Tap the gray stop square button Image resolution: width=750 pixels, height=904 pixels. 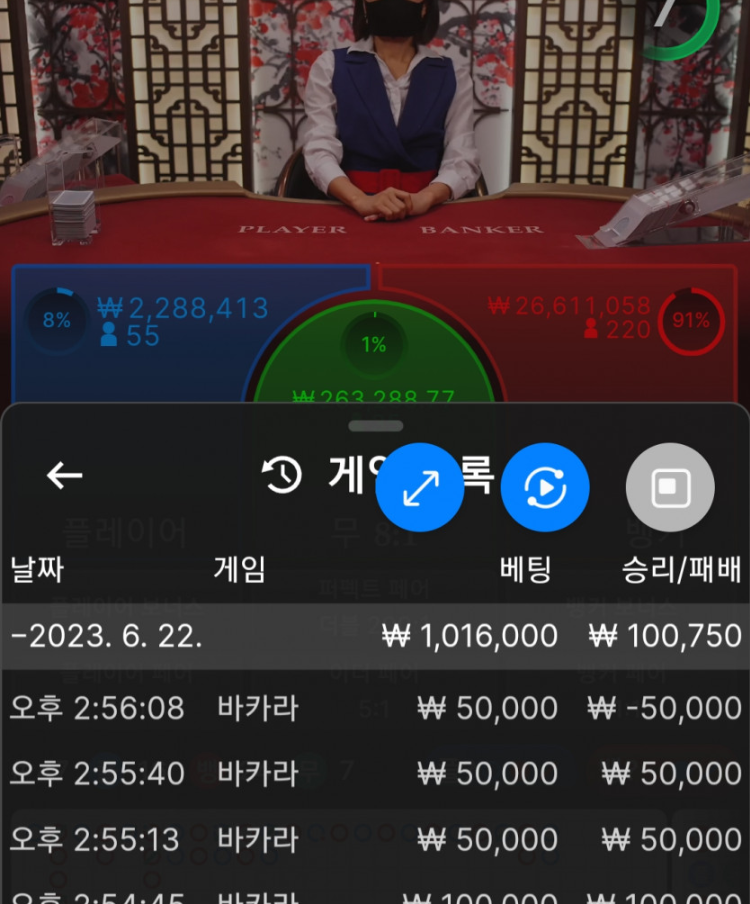pos(669,487)
